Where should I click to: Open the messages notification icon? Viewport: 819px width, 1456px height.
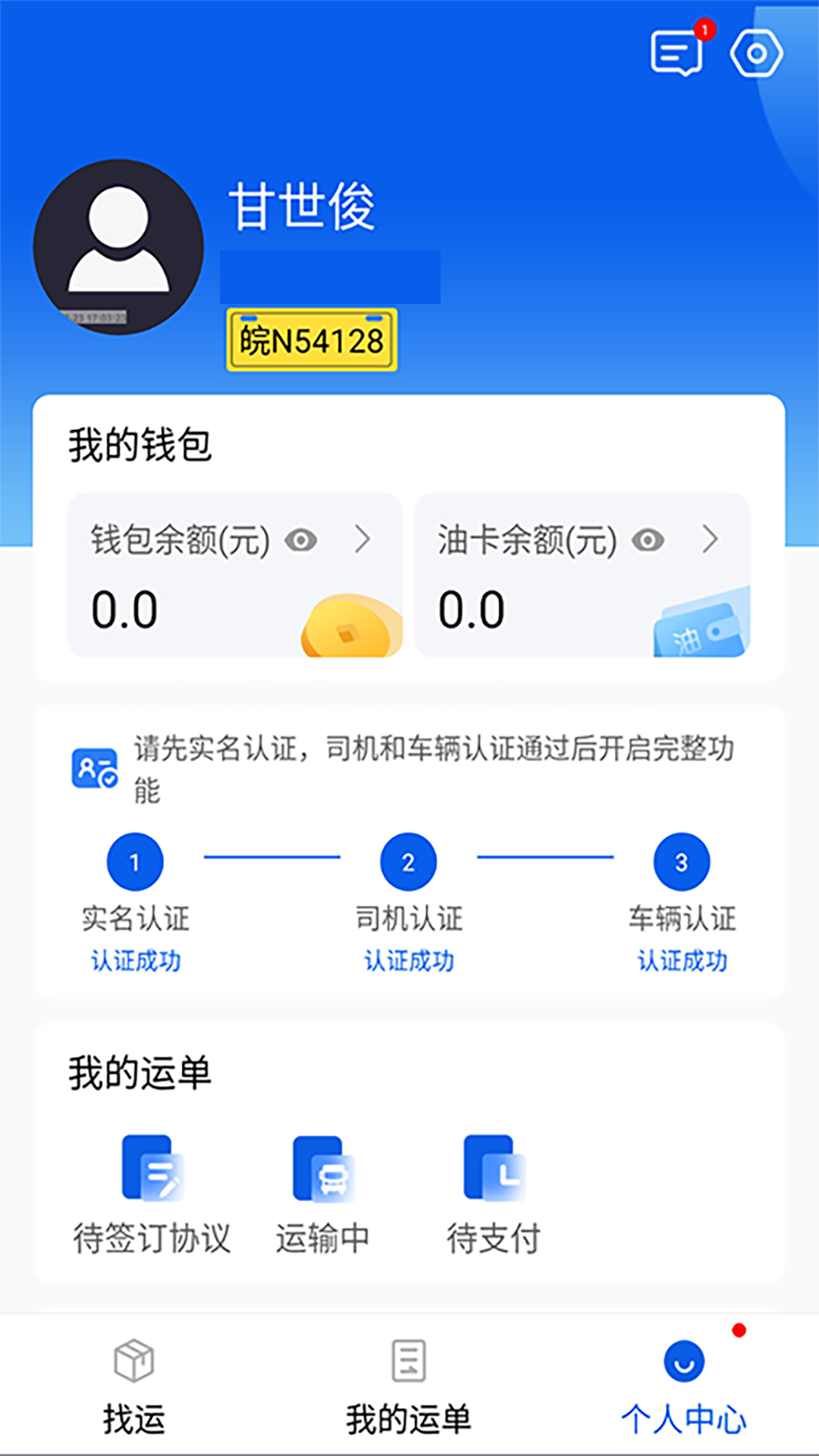coord(677,53)
